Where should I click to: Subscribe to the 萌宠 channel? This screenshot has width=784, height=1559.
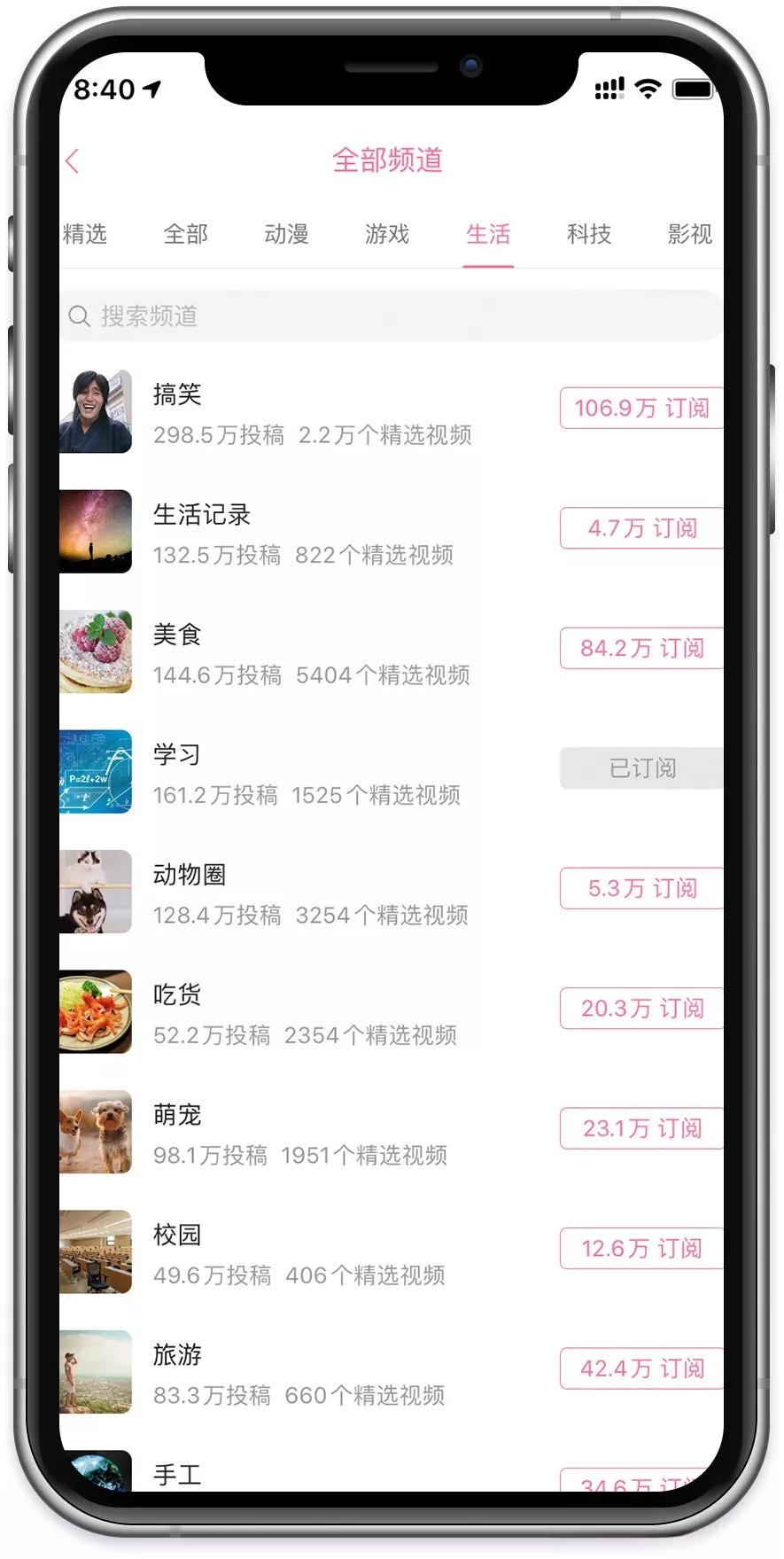[640, 1128]
